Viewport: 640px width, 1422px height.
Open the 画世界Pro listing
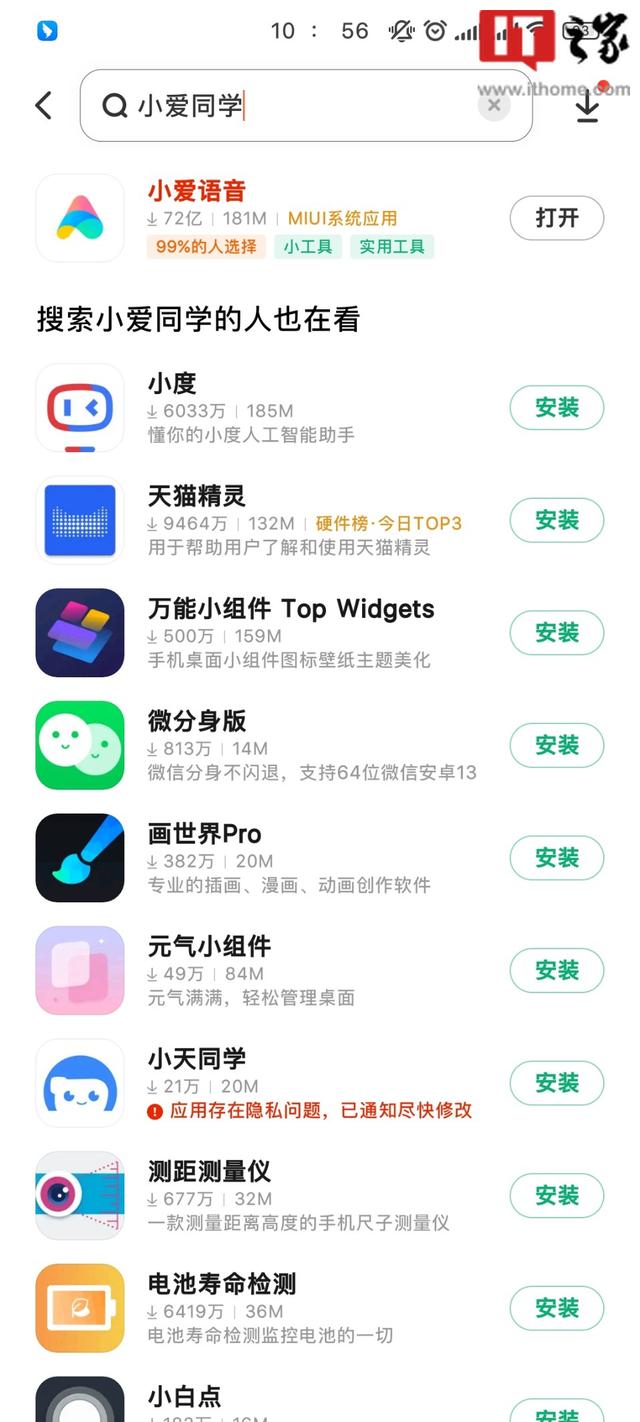coord(204,834)
